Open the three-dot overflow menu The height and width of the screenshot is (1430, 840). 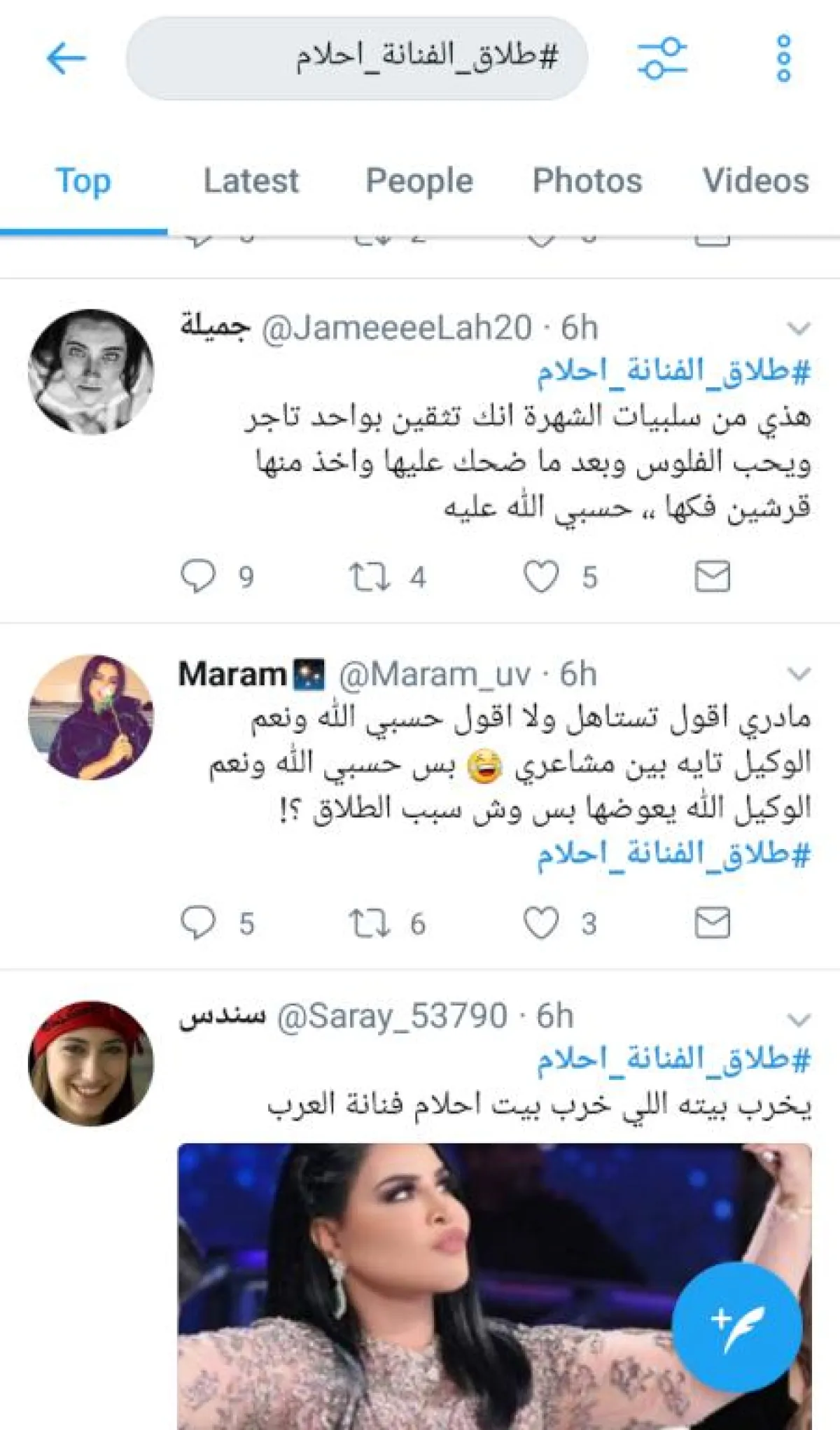[x=784, y=58]
